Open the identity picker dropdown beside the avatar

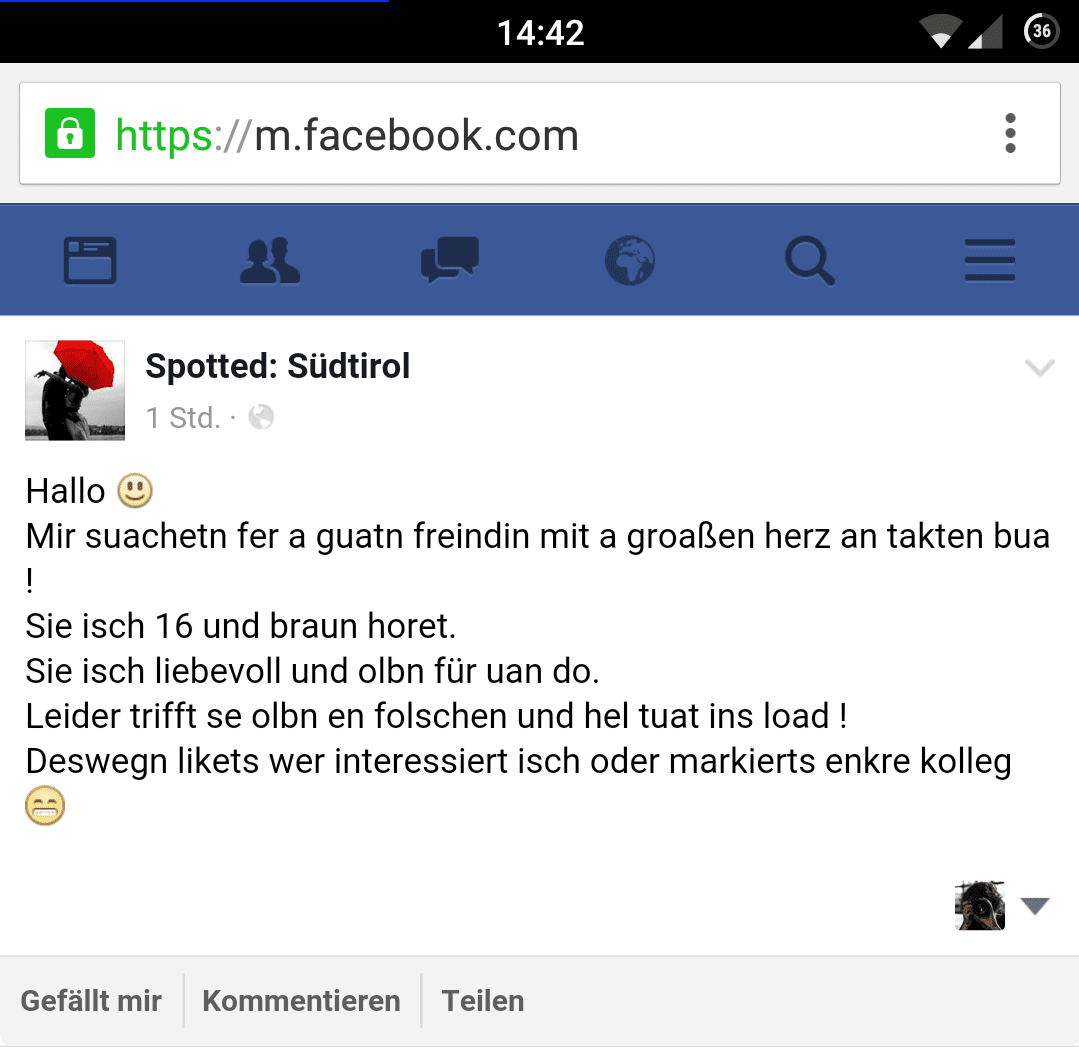(x=1034, y=906)
